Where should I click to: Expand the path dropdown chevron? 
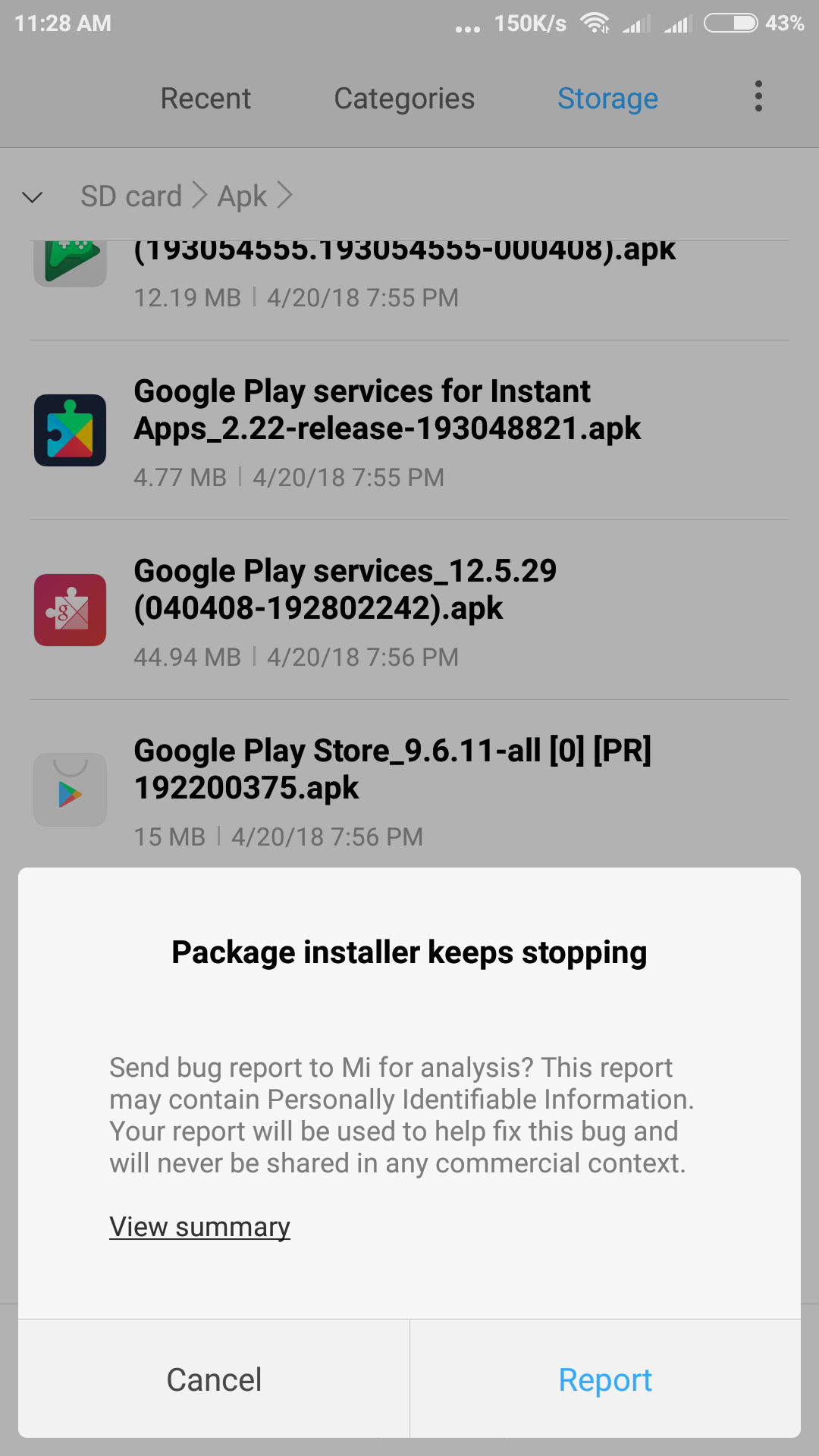32,197
